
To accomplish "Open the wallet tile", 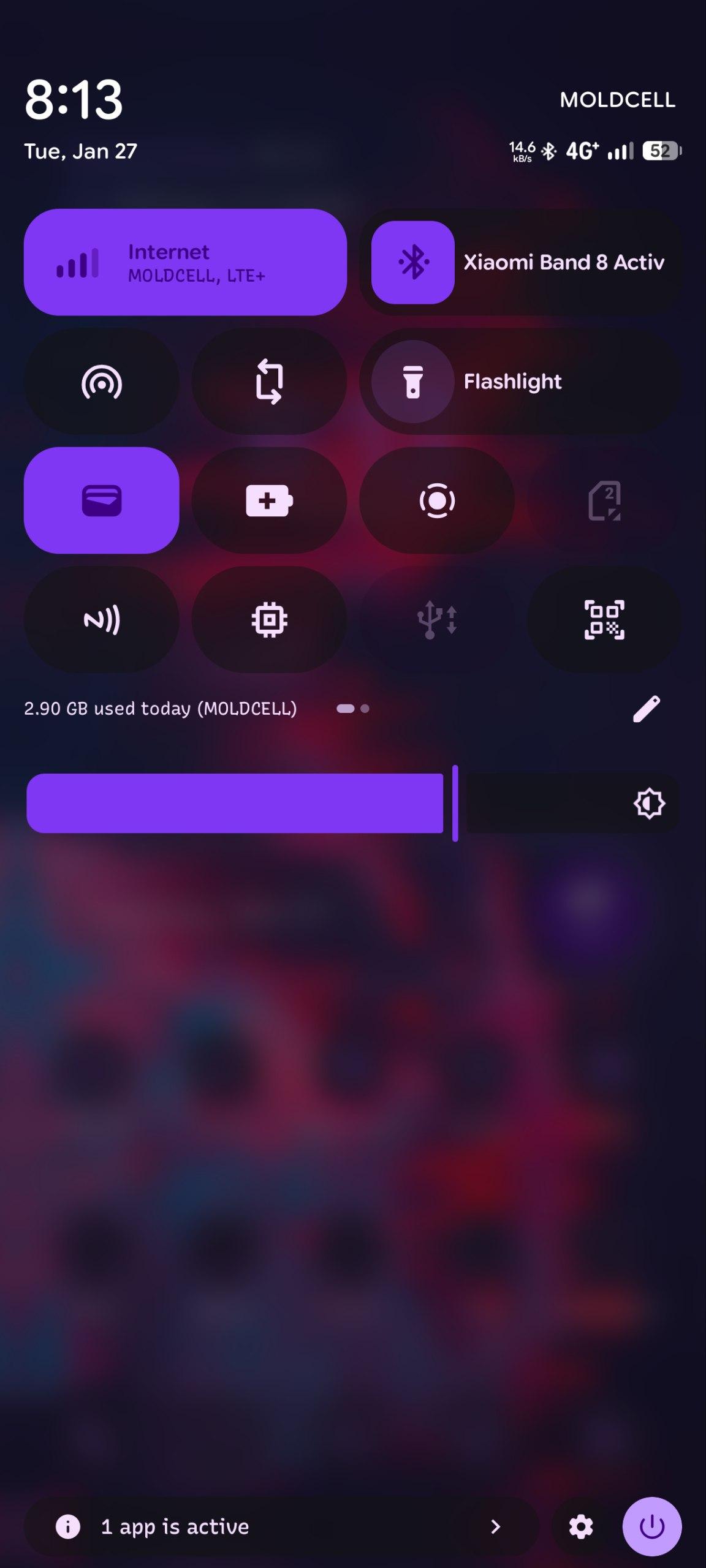I will pyautogui.click(x=102, y=500).
